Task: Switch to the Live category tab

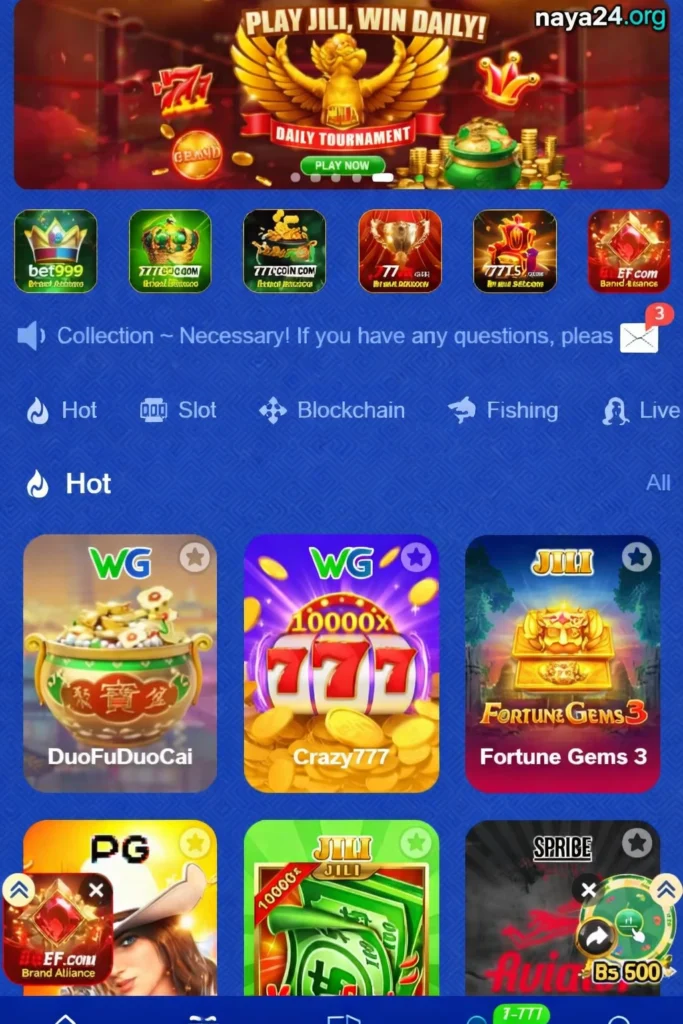Action: tap(642, 410)
